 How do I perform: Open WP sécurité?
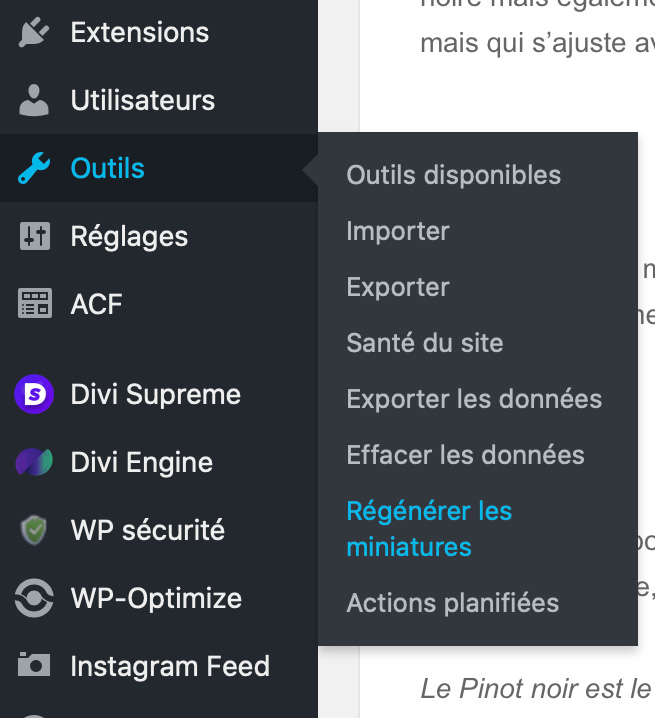(x=147, y=530)
